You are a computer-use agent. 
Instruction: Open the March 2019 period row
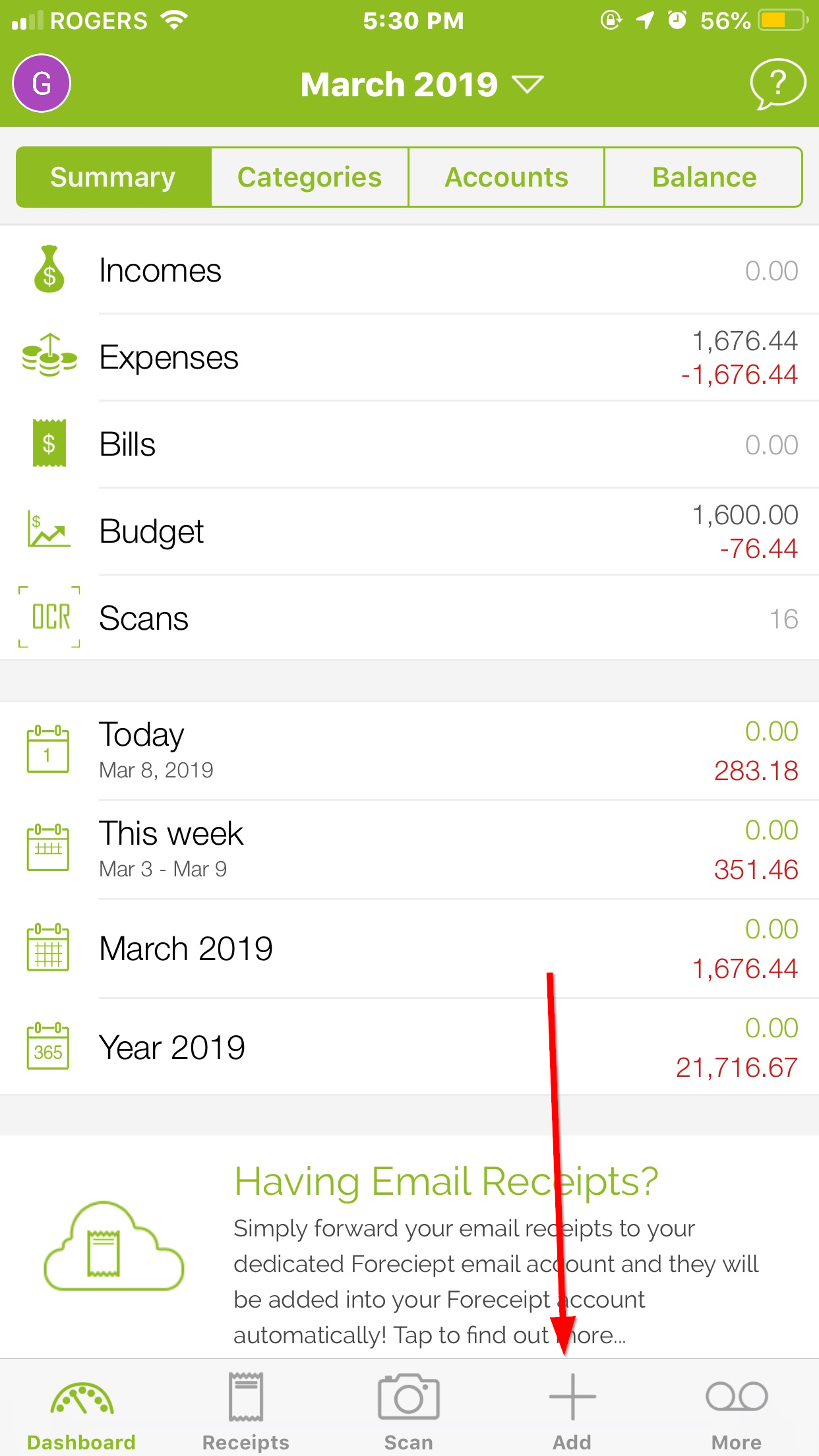409,949
